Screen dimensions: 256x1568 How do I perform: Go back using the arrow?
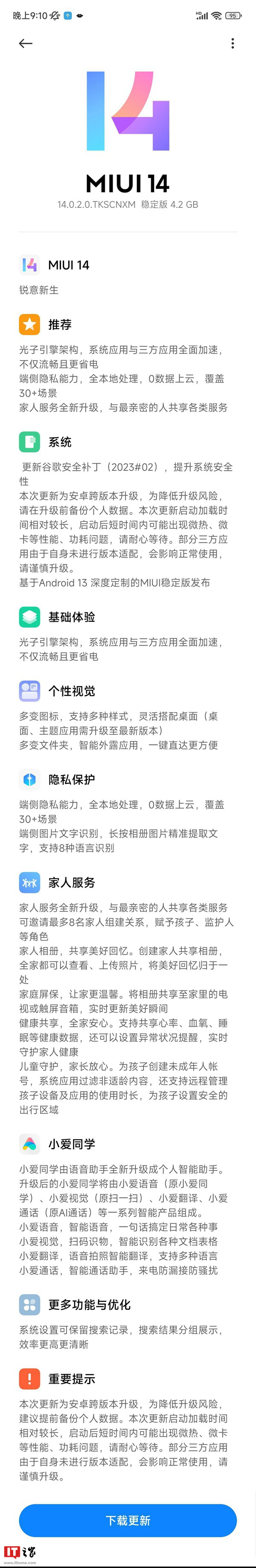tap(26, 43)
